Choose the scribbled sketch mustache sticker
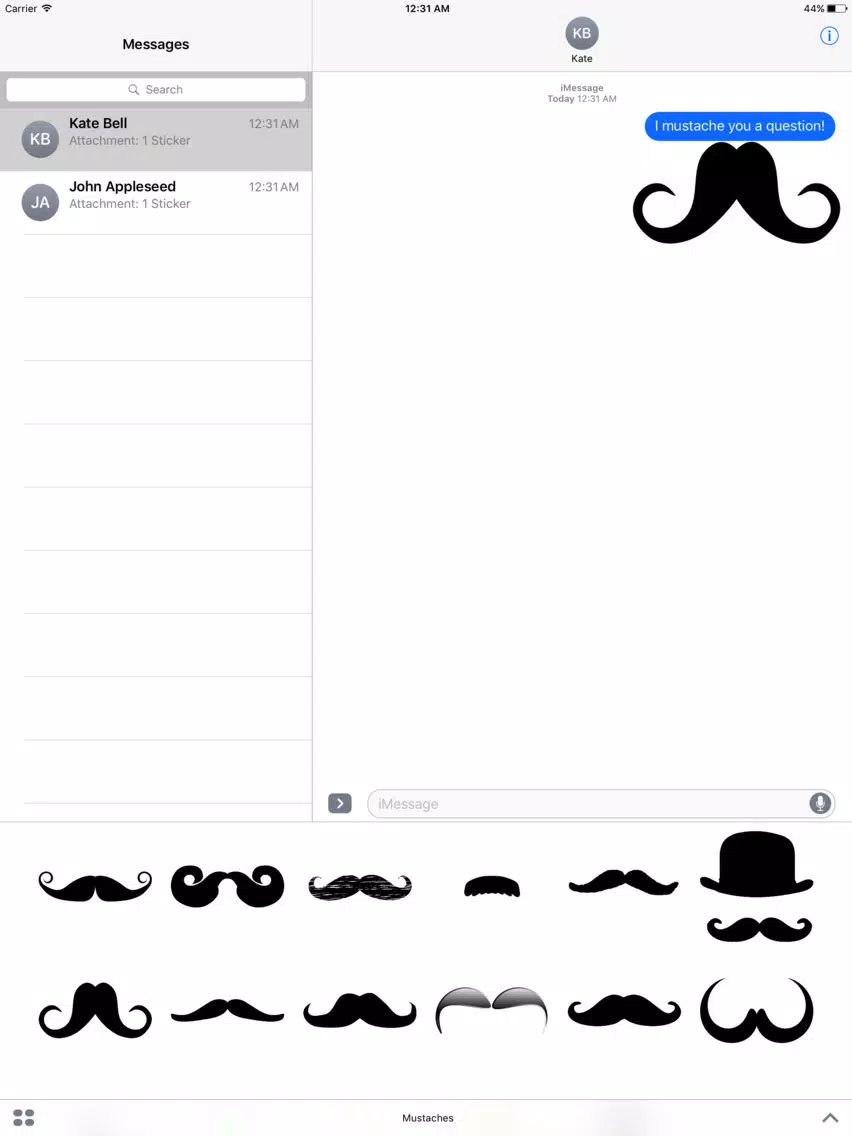Viewport: 852px width, 1136px height. tap(360, 886)
